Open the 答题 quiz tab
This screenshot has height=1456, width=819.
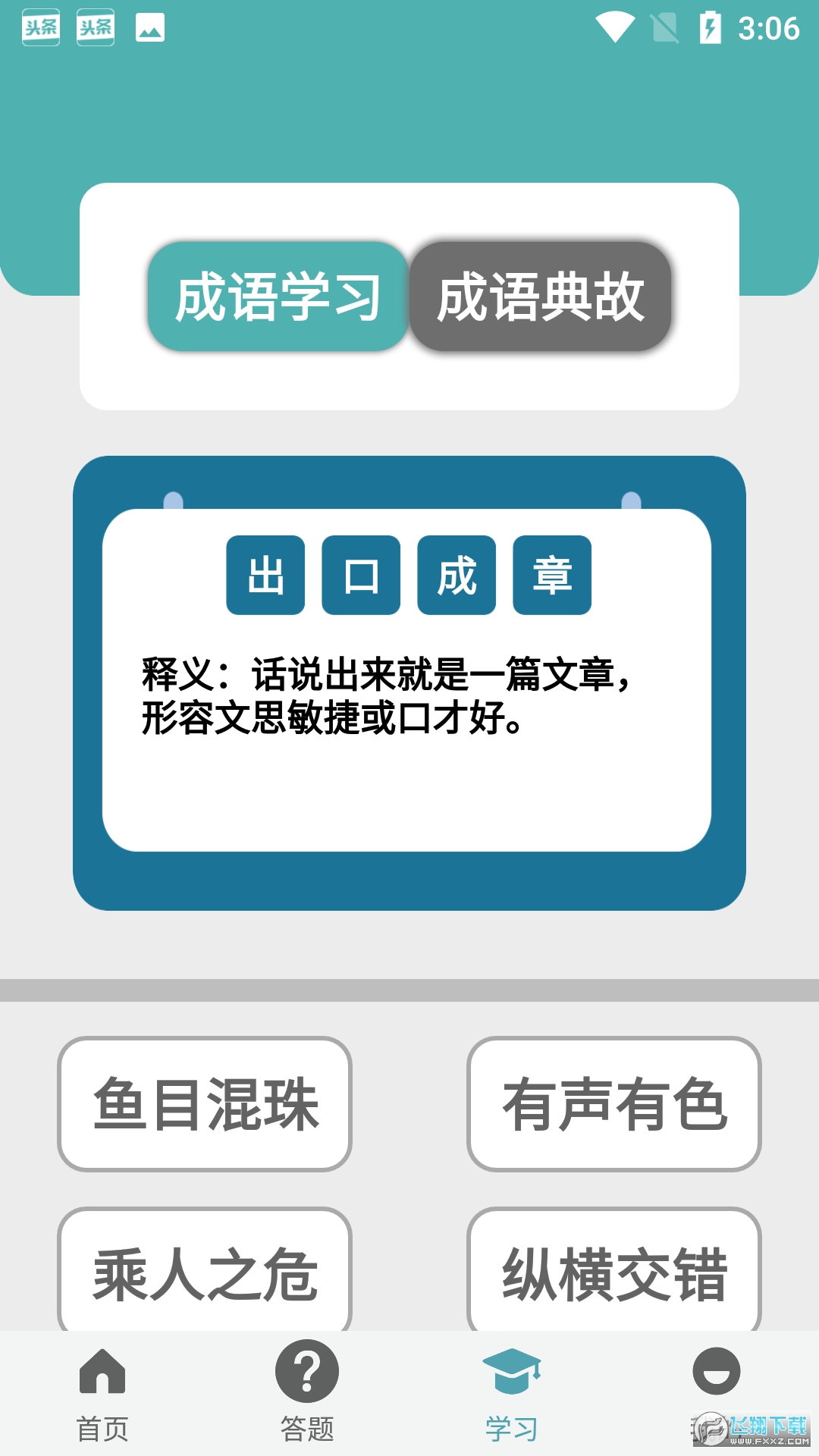[307, 1392]
